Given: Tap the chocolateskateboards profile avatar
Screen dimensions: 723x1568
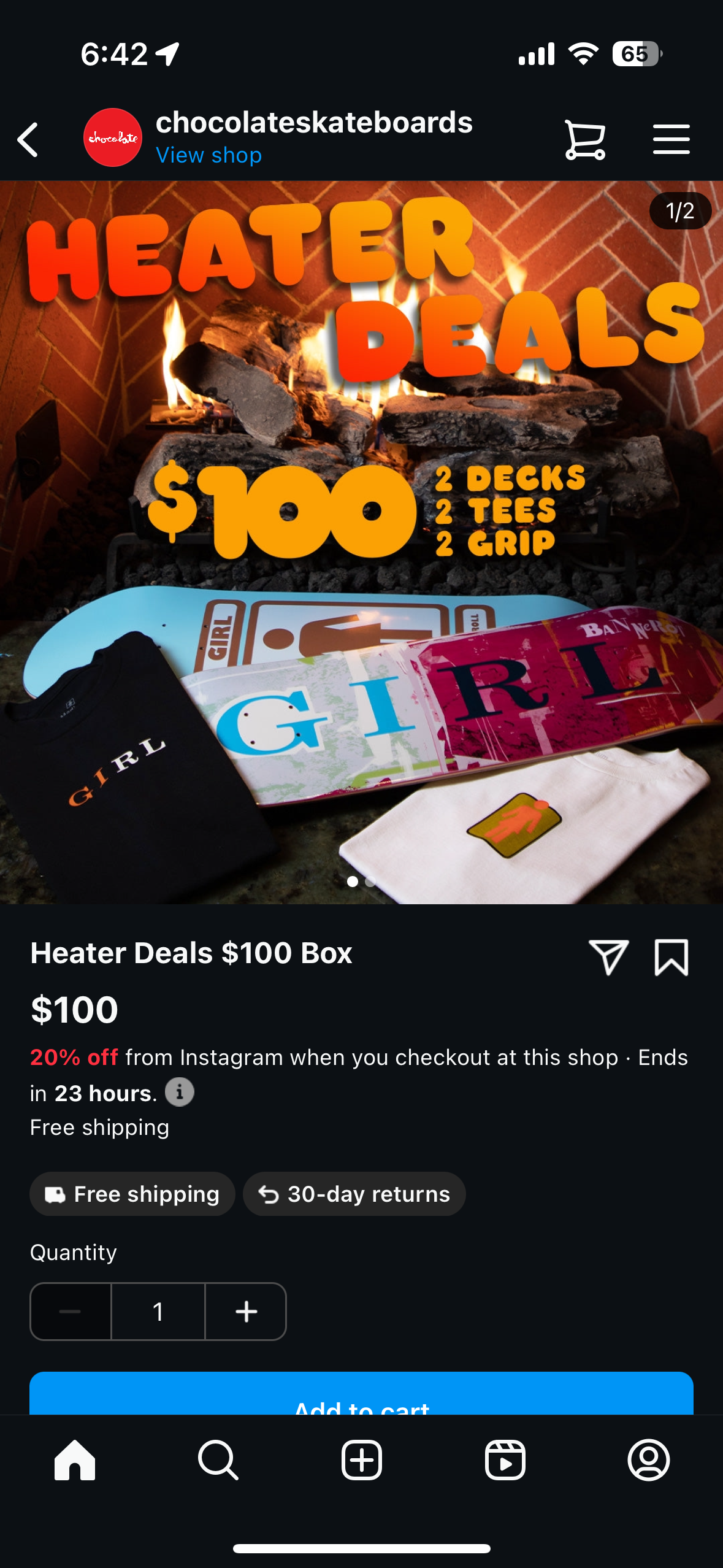Looking at the screenshot, I should tap(113, 137).
